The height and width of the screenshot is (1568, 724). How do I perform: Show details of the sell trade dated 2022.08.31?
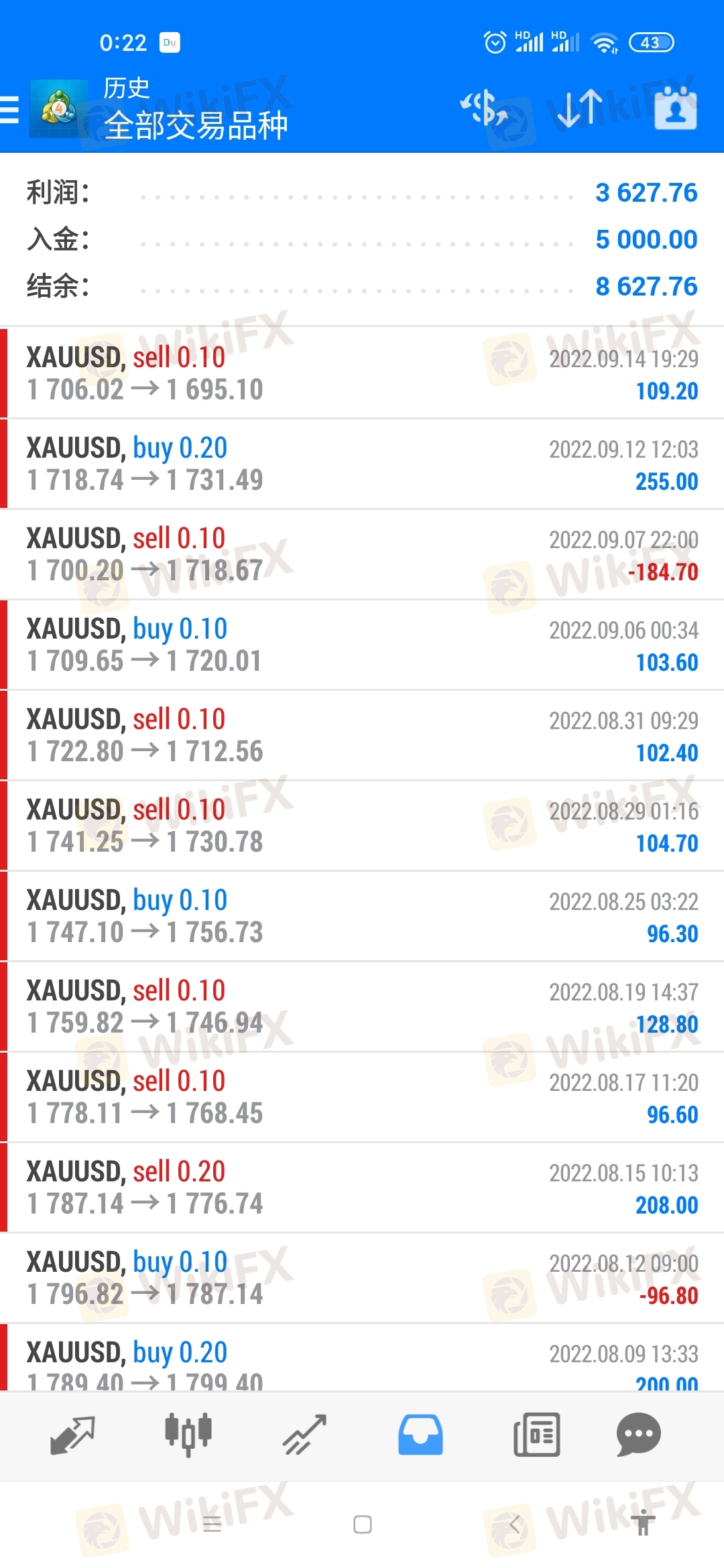point(362,735)
